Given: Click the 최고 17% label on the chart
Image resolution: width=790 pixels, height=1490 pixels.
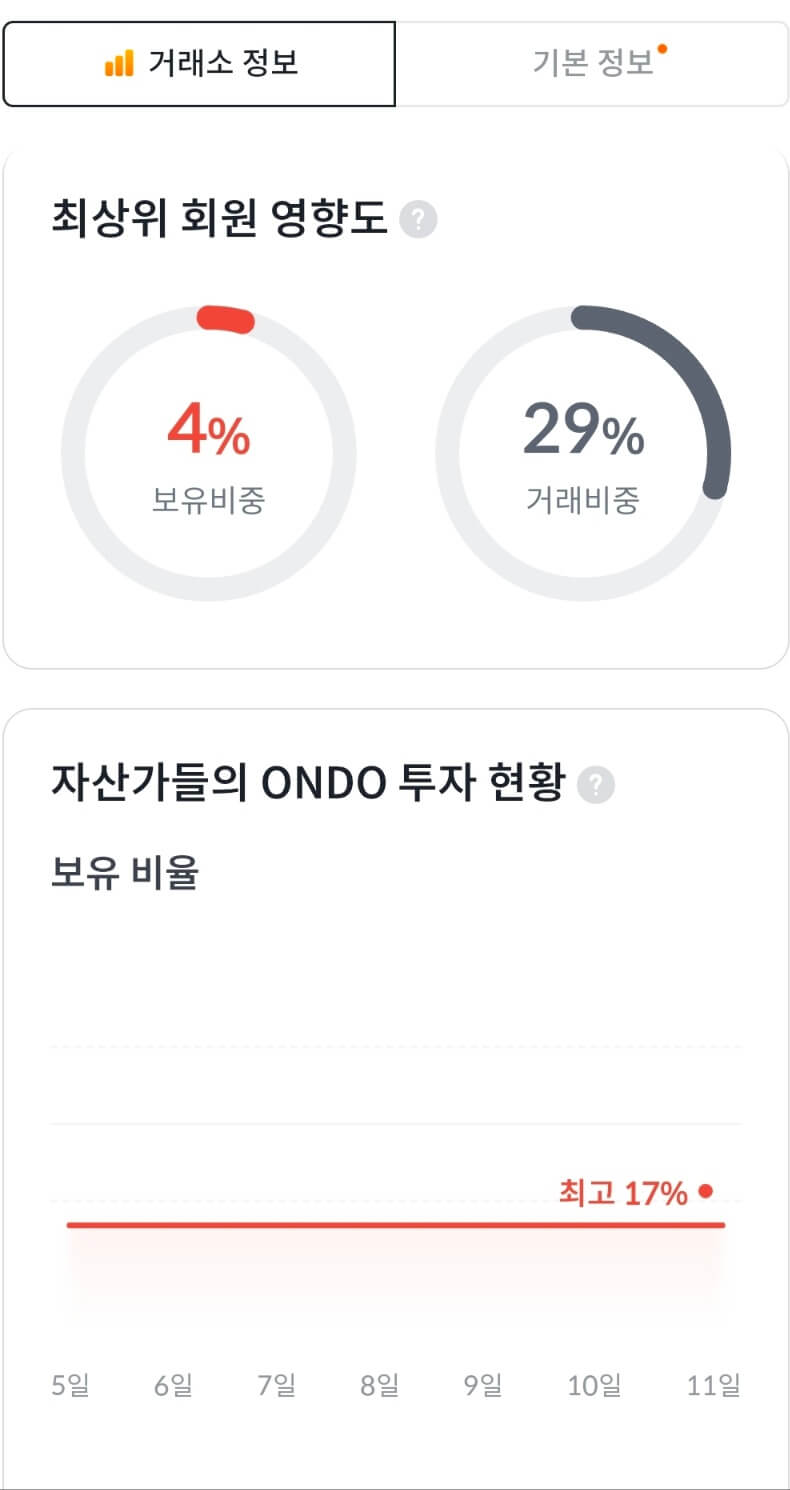Looking at the screenshot, I should click(x=624, y=1192).
